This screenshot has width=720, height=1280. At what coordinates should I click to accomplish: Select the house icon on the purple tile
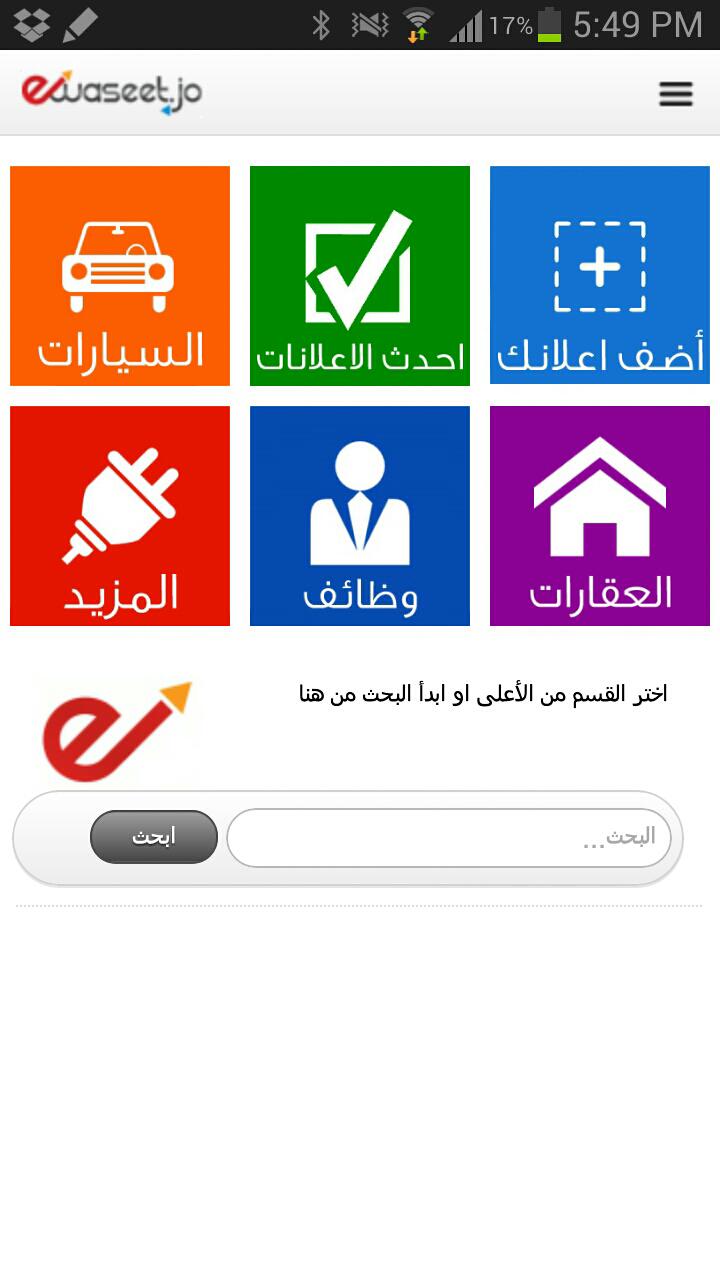599,500
